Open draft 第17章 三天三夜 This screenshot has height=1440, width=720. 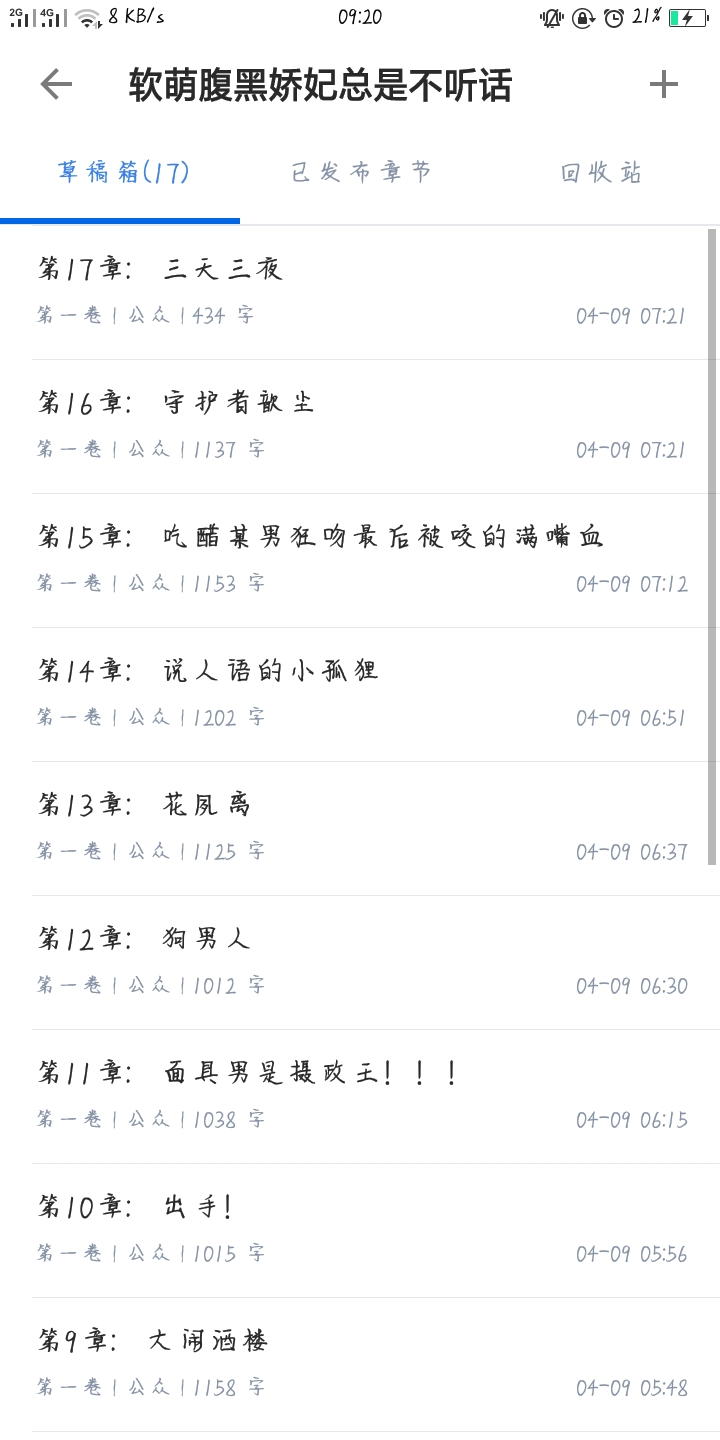pyautogui.click(x=360, y=292)
